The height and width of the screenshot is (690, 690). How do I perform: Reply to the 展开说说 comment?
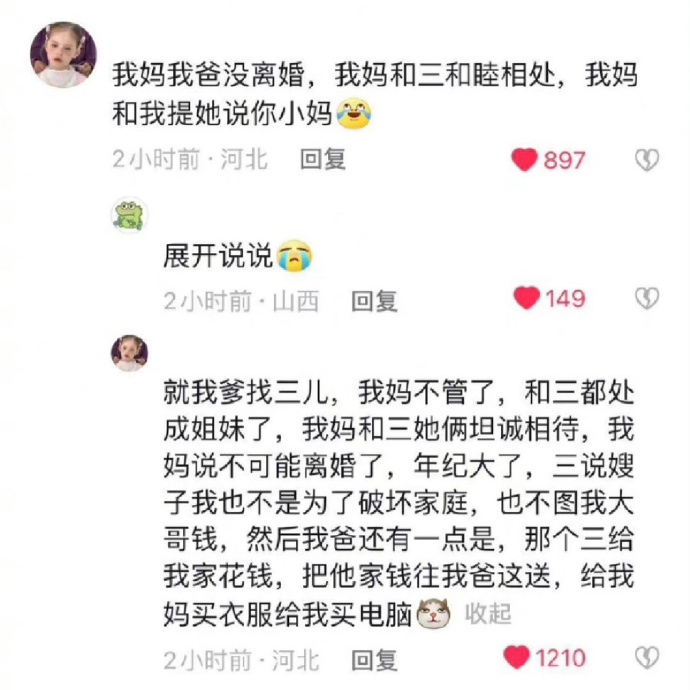[x=375, y=300]
